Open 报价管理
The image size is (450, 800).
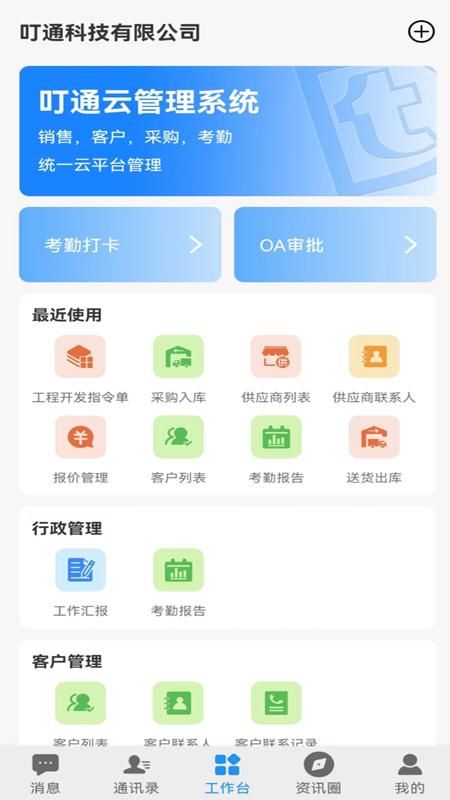click(x=80, y=450)
